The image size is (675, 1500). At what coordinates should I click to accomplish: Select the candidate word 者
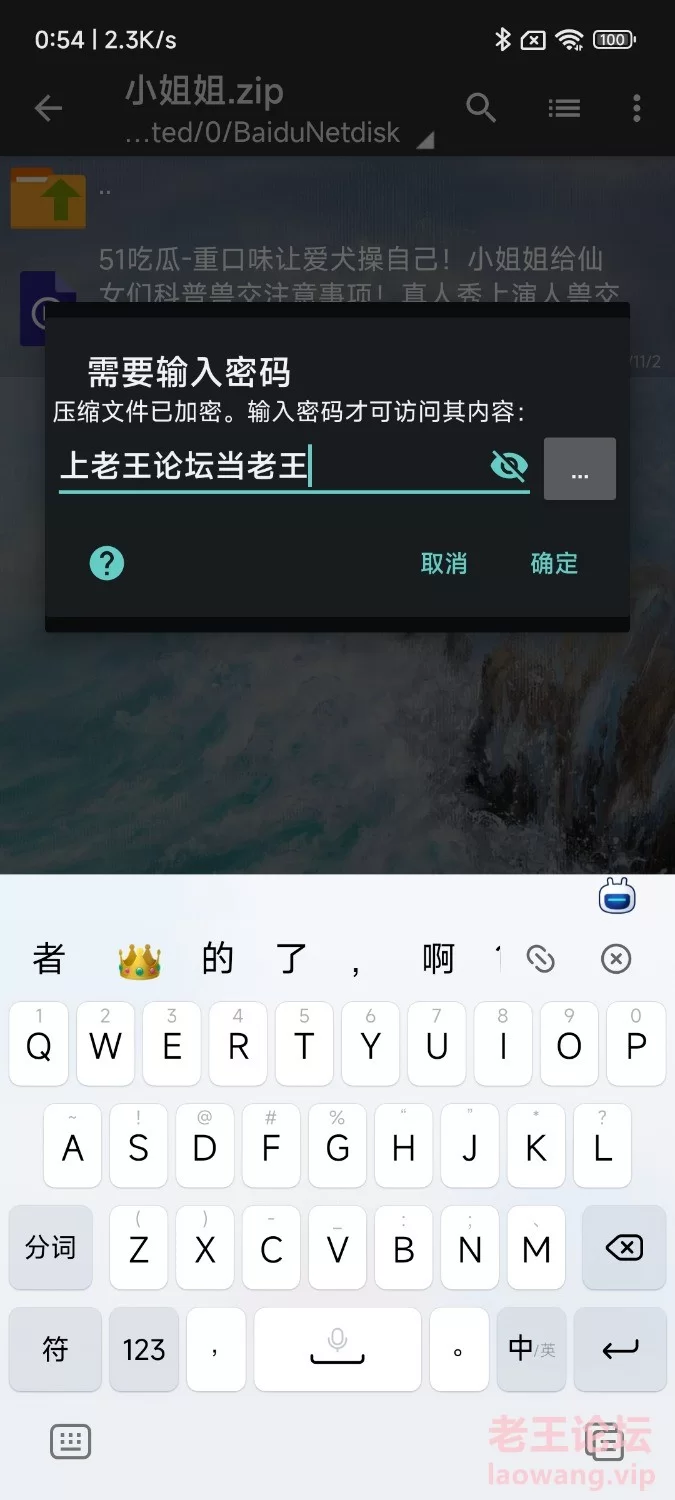click(49, 959)
